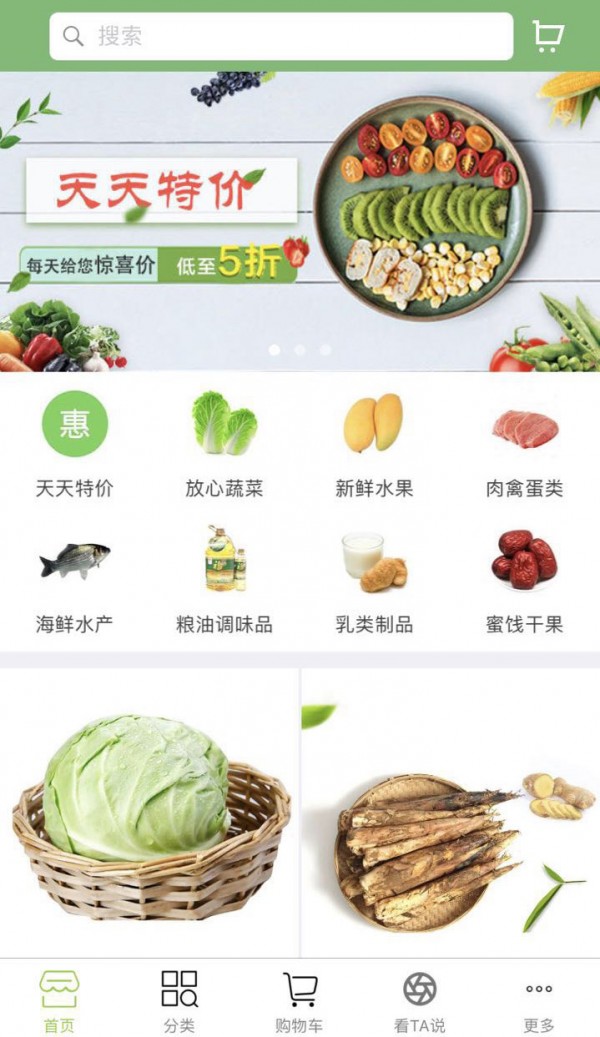
Task: Open the shopping cart icon in header
Action: point(548,37)
